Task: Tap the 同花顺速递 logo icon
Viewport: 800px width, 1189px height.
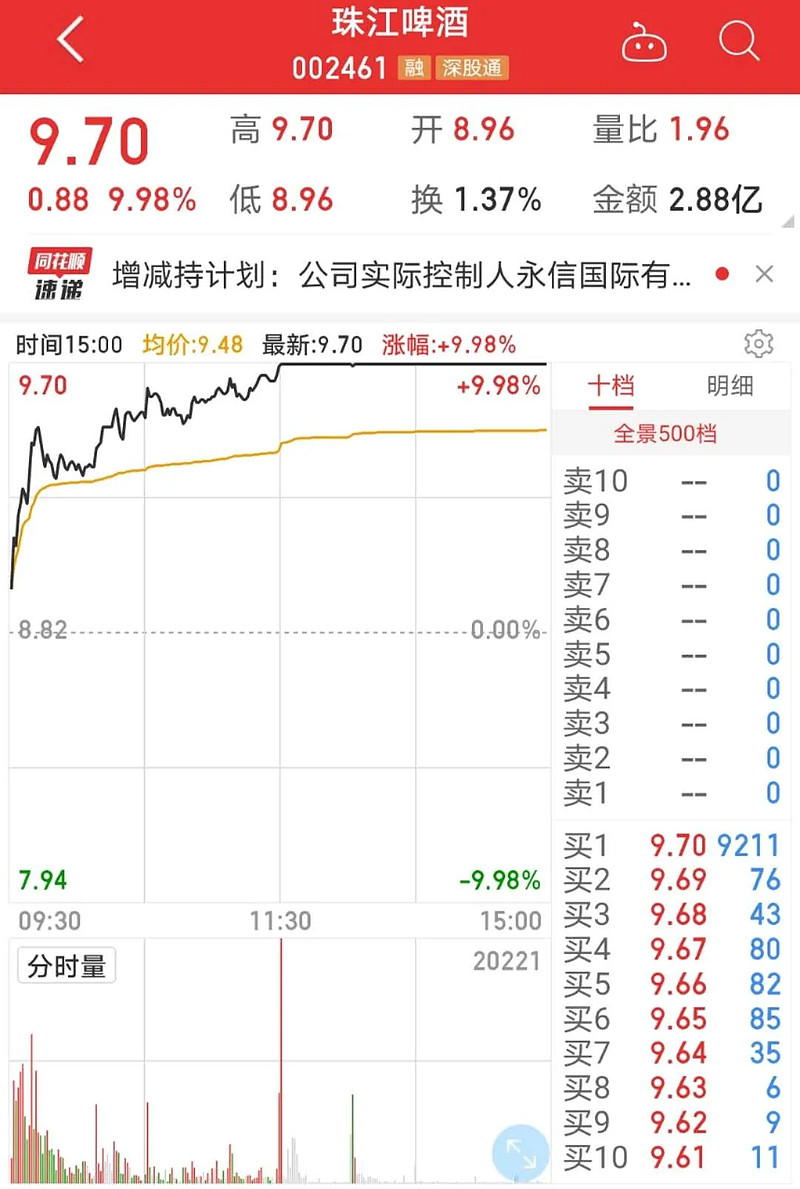Action: (59, 273)
